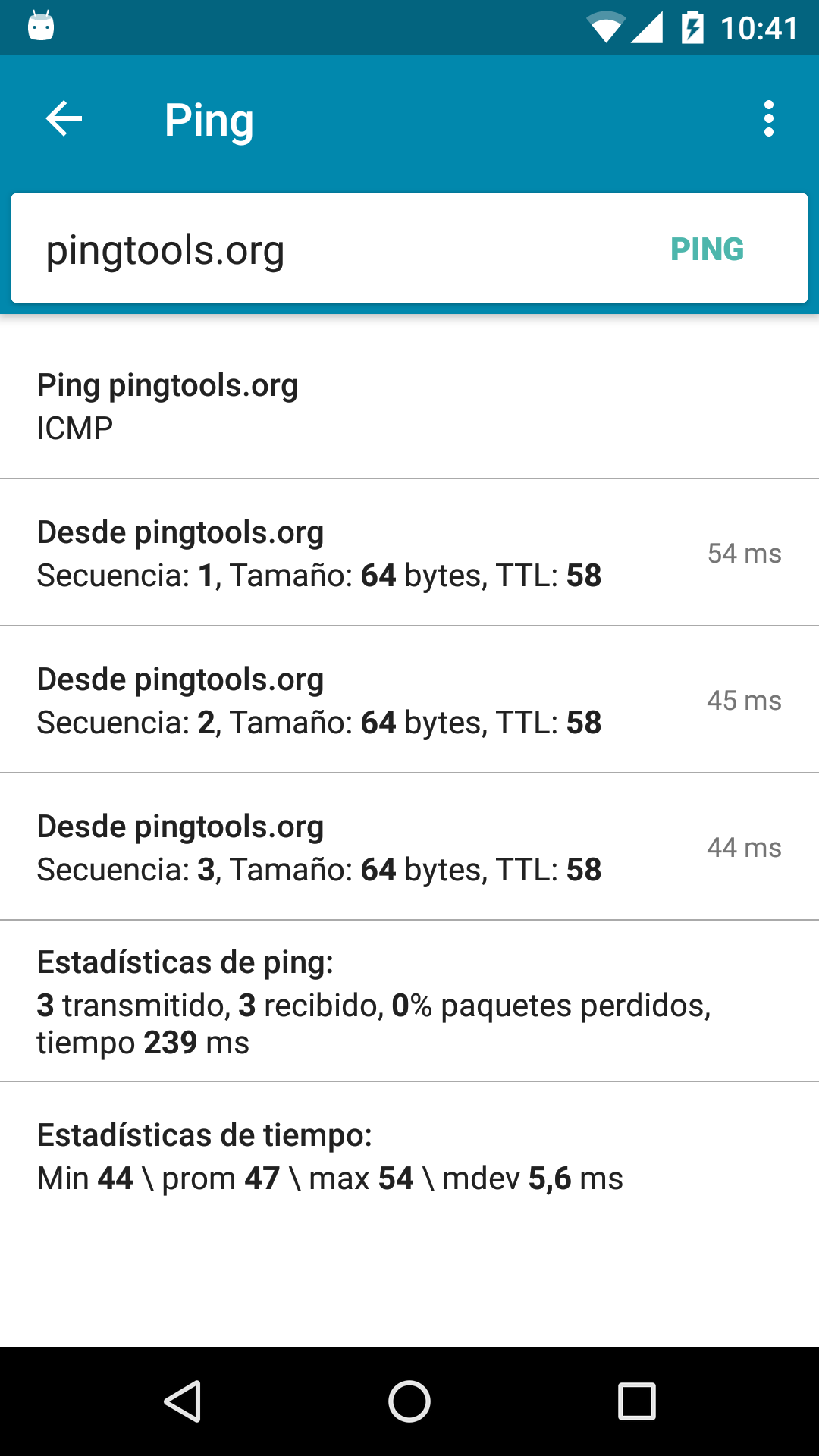Screen dimensions: 819x1456
Task: Open recent apps from navigation bar
Action: (637, 1401)
